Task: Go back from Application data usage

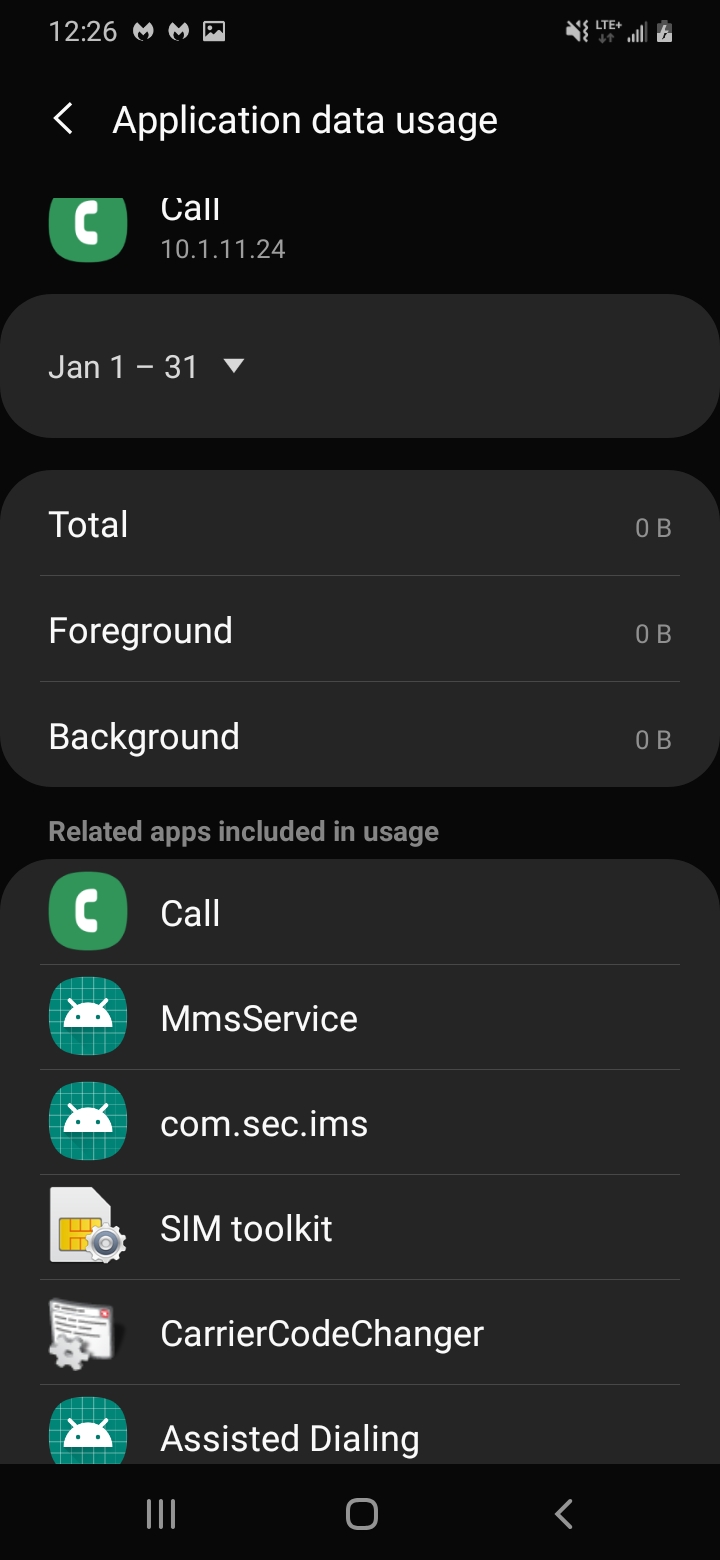Action: (x=63, y=120)
